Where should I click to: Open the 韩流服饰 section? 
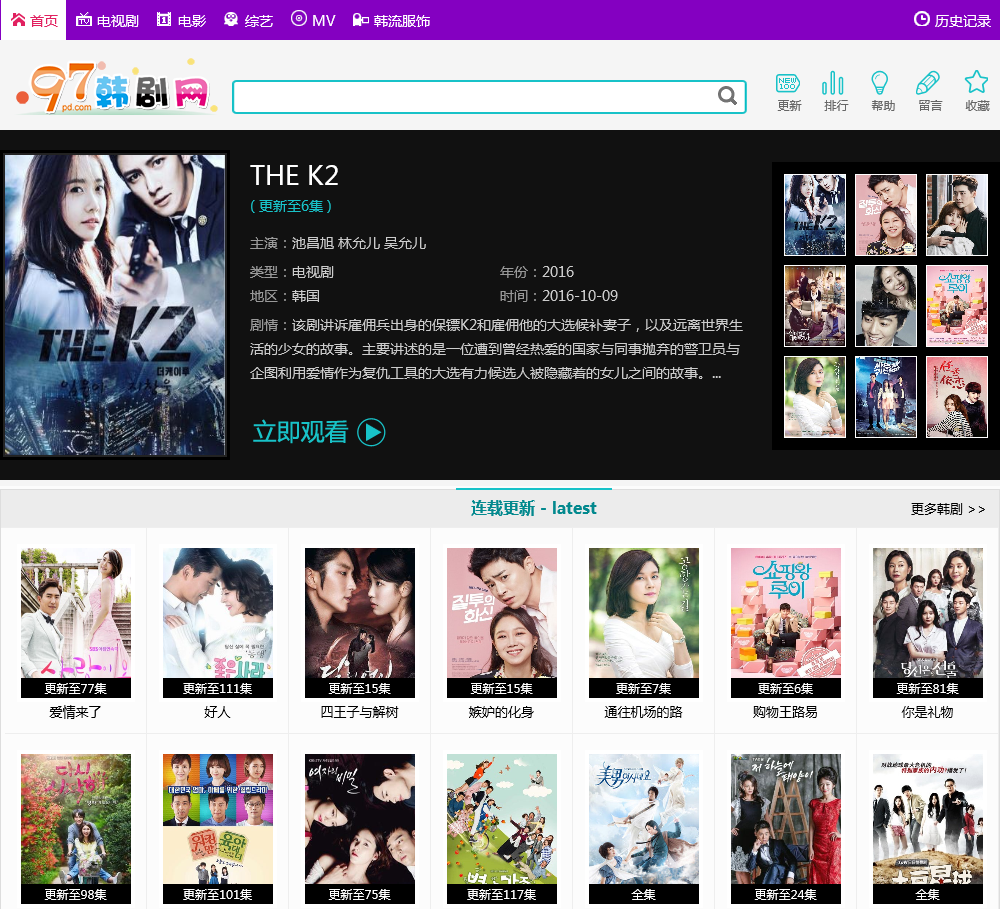pyautogui.click(x=391, y=20)
